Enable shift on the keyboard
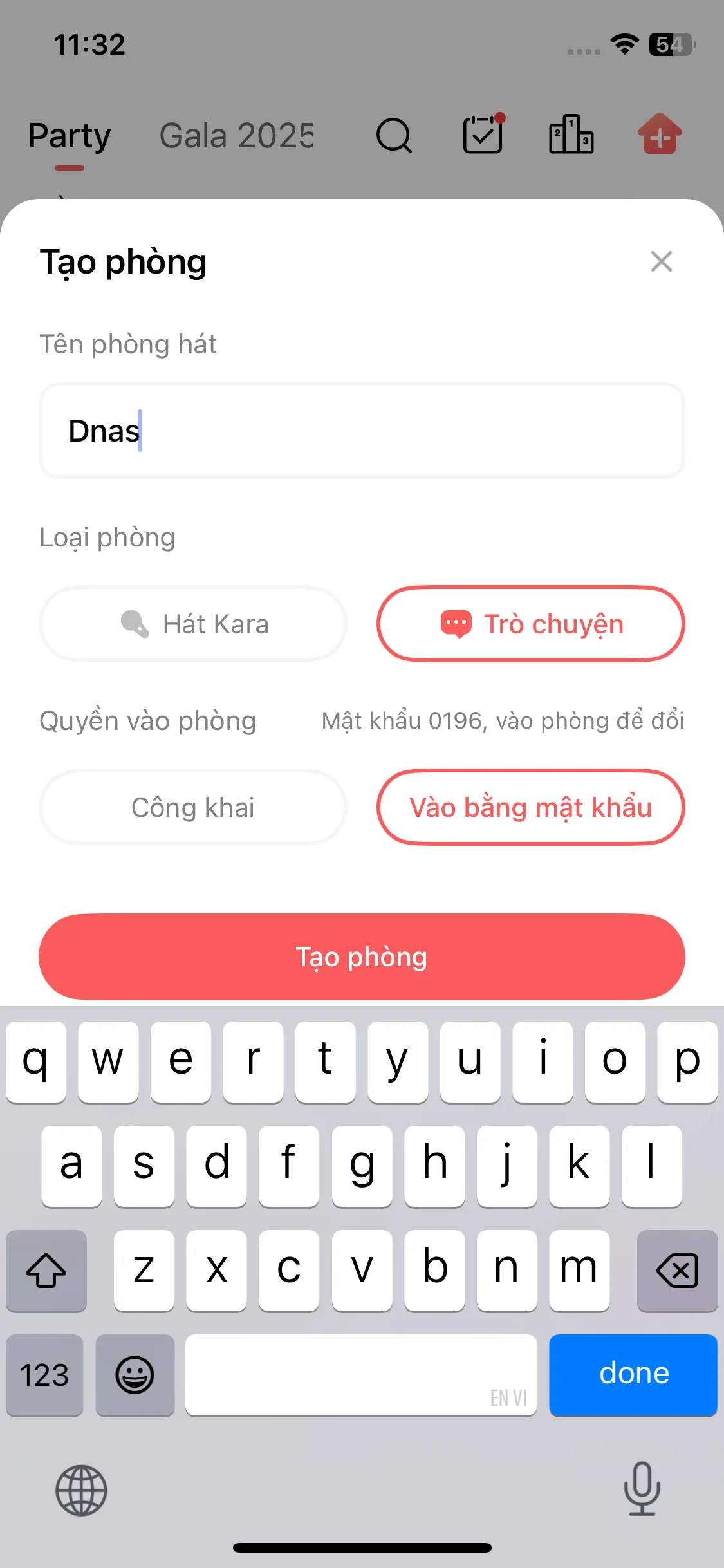Viewport: 724px width, 1568px height. [x=46, y=1271]
